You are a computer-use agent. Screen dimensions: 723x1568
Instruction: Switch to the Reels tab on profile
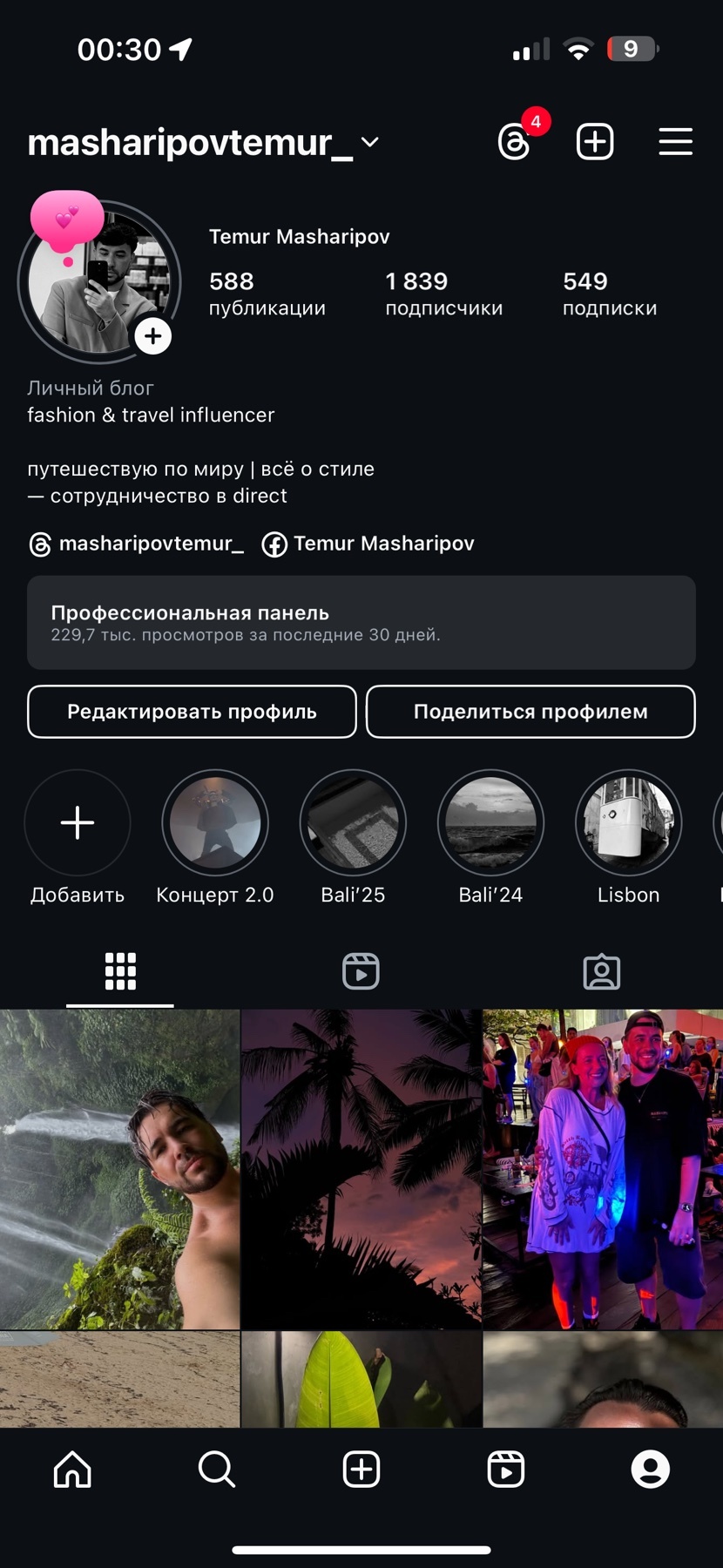coord(361,971)
